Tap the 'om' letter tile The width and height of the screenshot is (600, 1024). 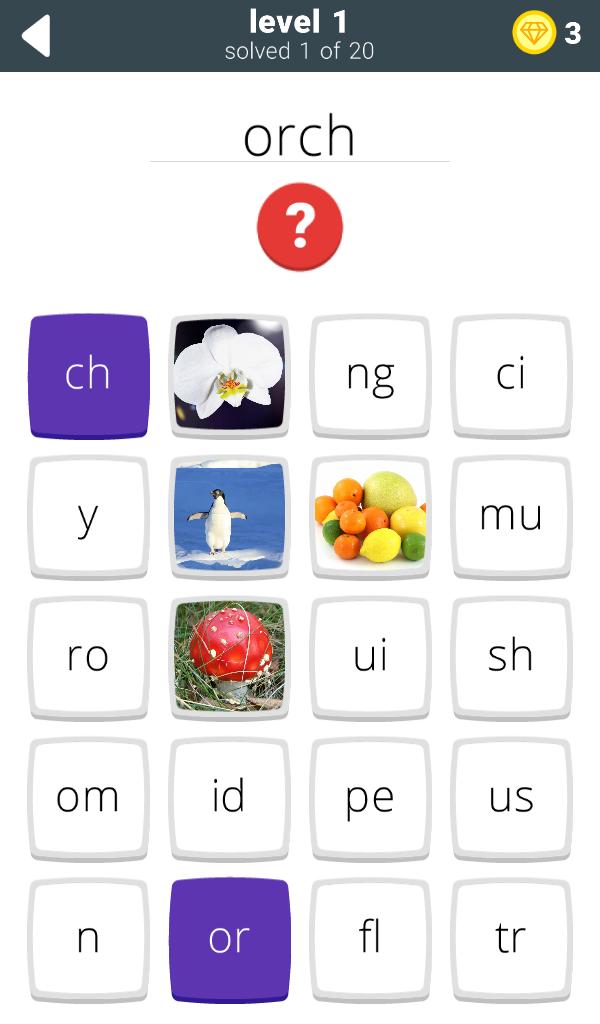point(88,798)
